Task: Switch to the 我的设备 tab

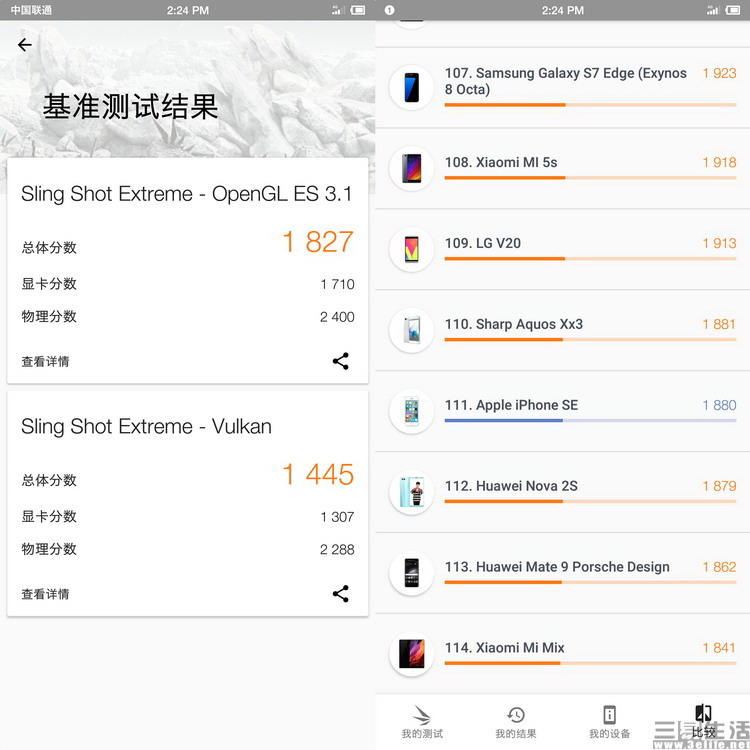Action: pyautogui.click(x=609, y=722)
